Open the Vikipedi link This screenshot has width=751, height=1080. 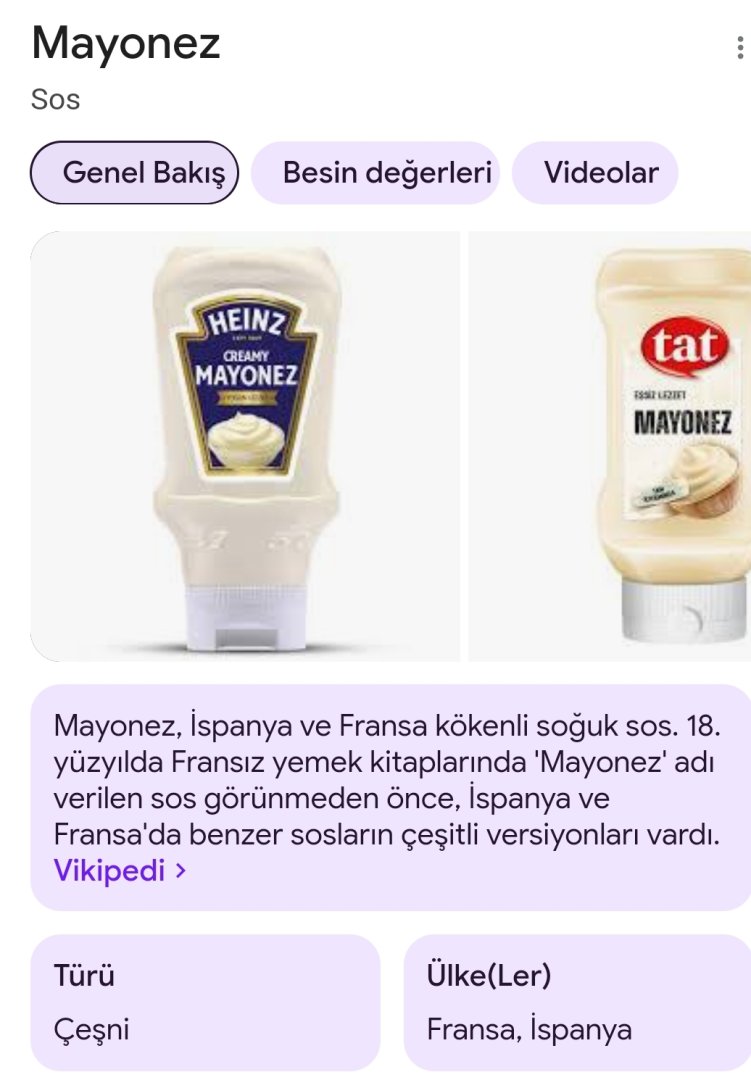[120, 870]
